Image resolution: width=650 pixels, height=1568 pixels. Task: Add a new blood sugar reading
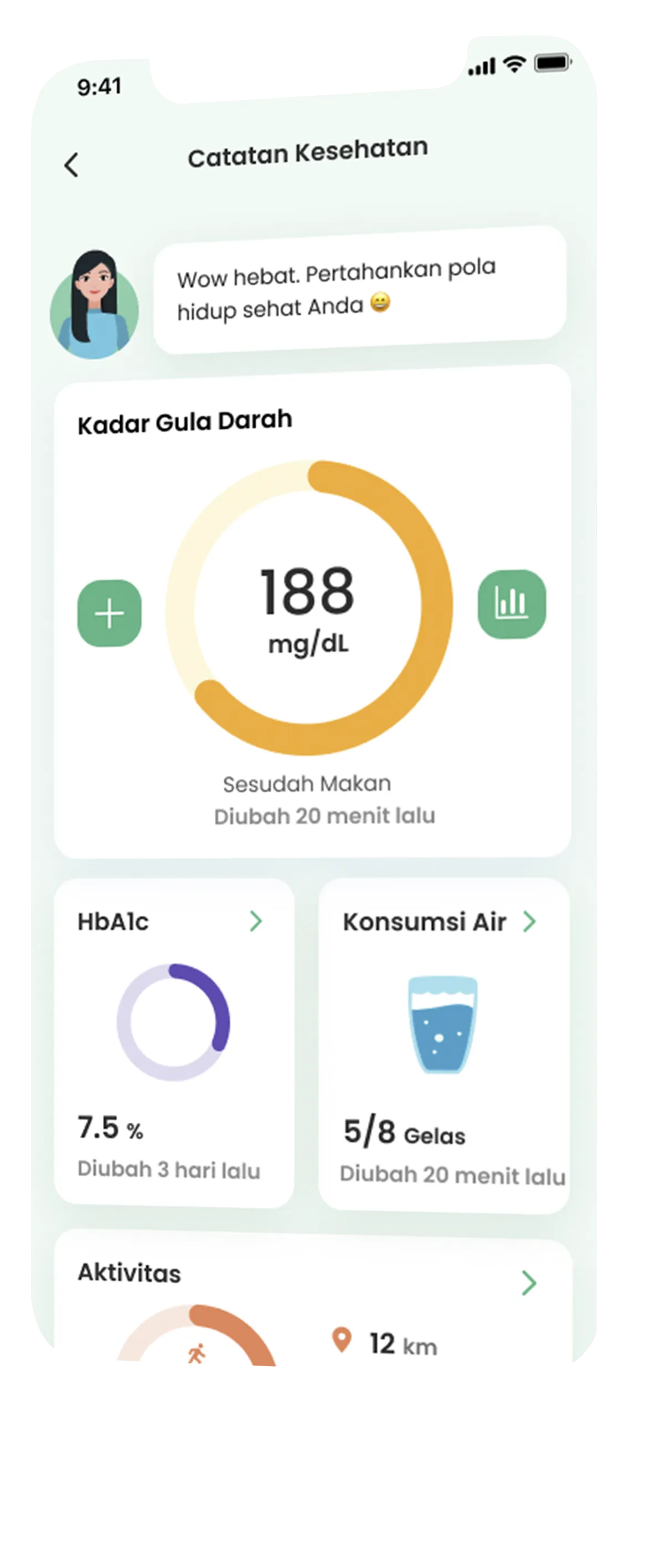110,613
